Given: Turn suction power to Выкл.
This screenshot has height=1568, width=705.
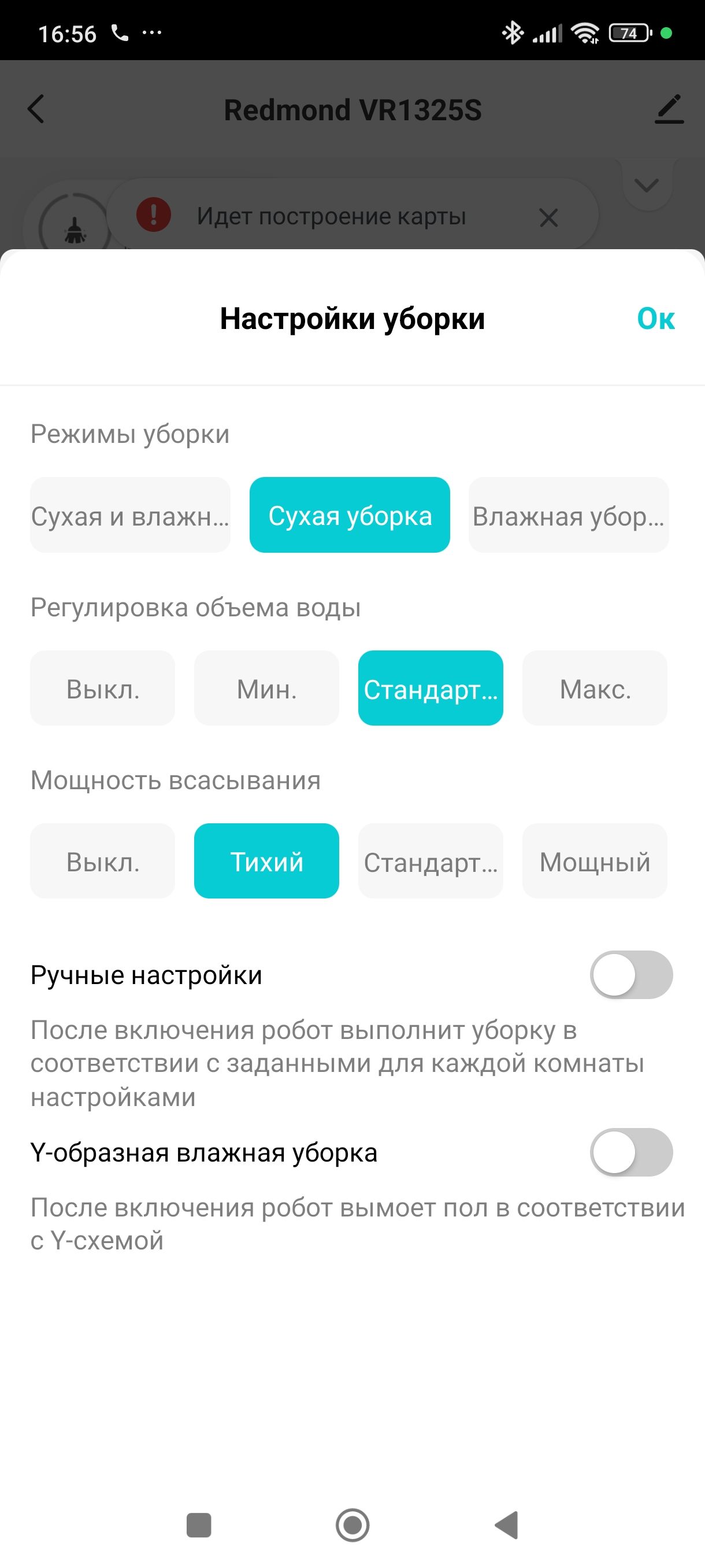Looking at the screenshot, I should pos(103,861).
